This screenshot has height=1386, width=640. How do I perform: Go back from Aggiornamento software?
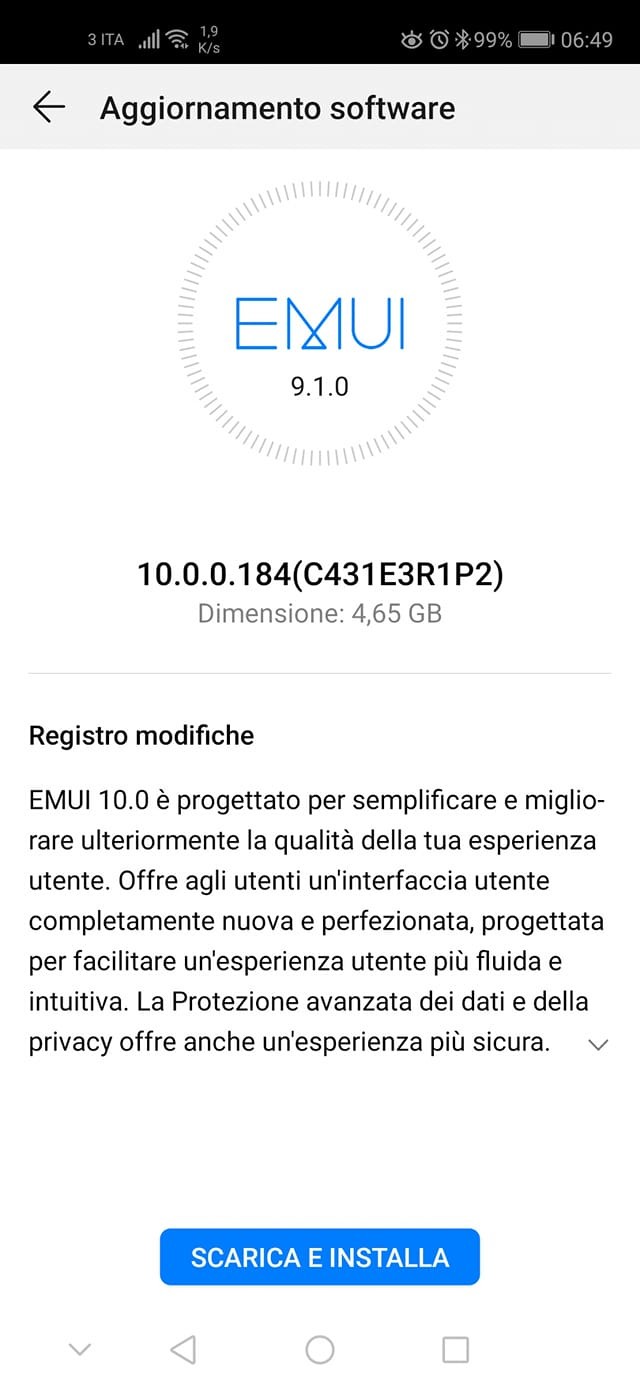(49, 107)
